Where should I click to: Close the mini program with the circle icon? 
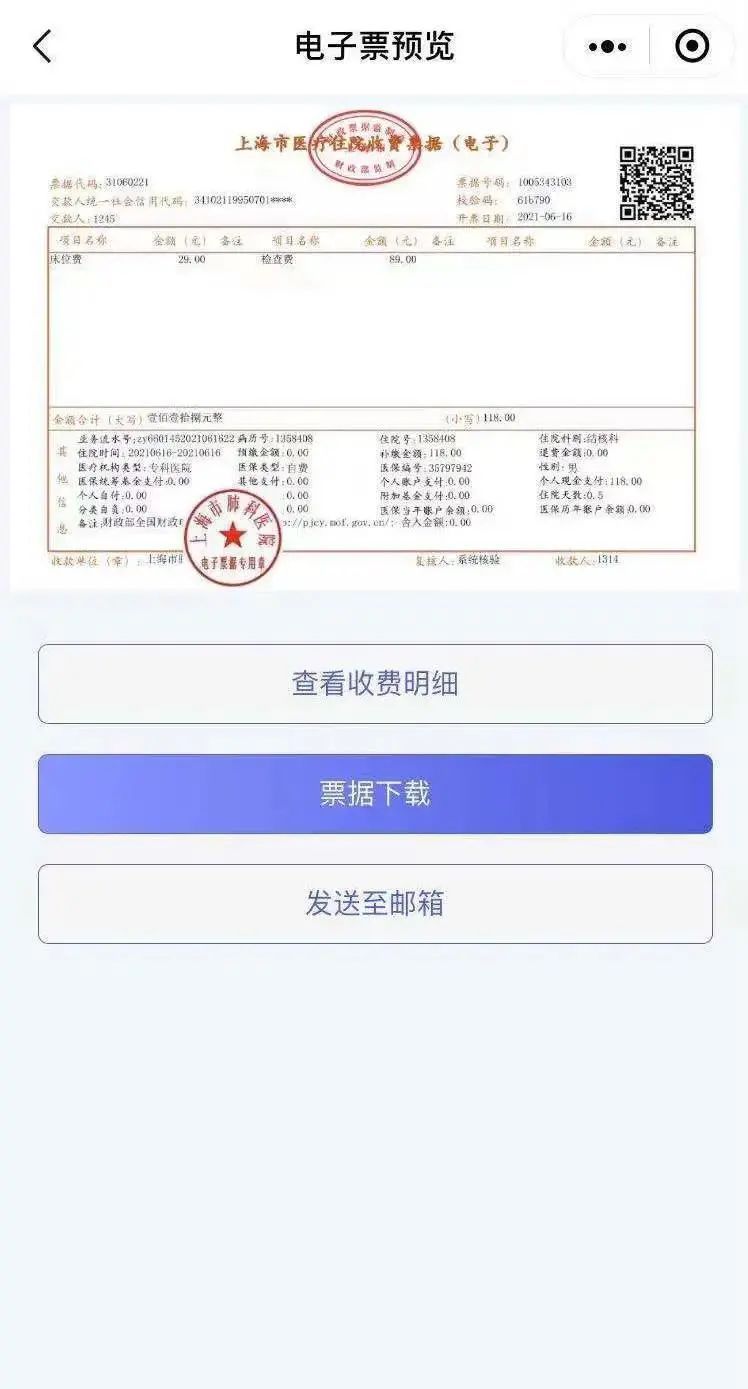pyautogui.click(x=692, y=46)
